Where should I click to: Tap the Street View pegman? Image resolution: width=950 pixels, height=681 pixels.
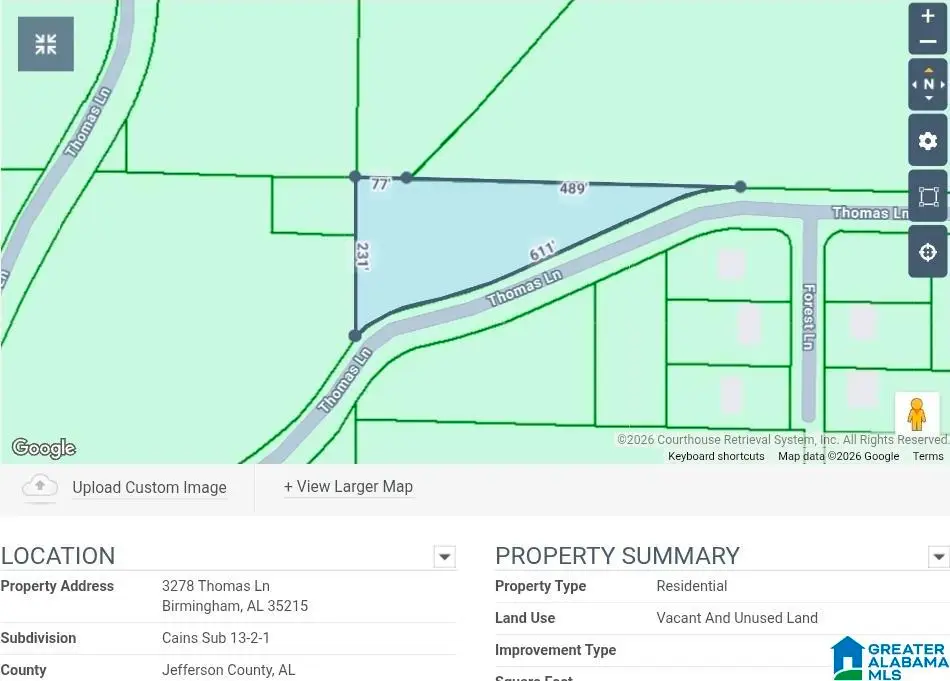pos(916,414)
